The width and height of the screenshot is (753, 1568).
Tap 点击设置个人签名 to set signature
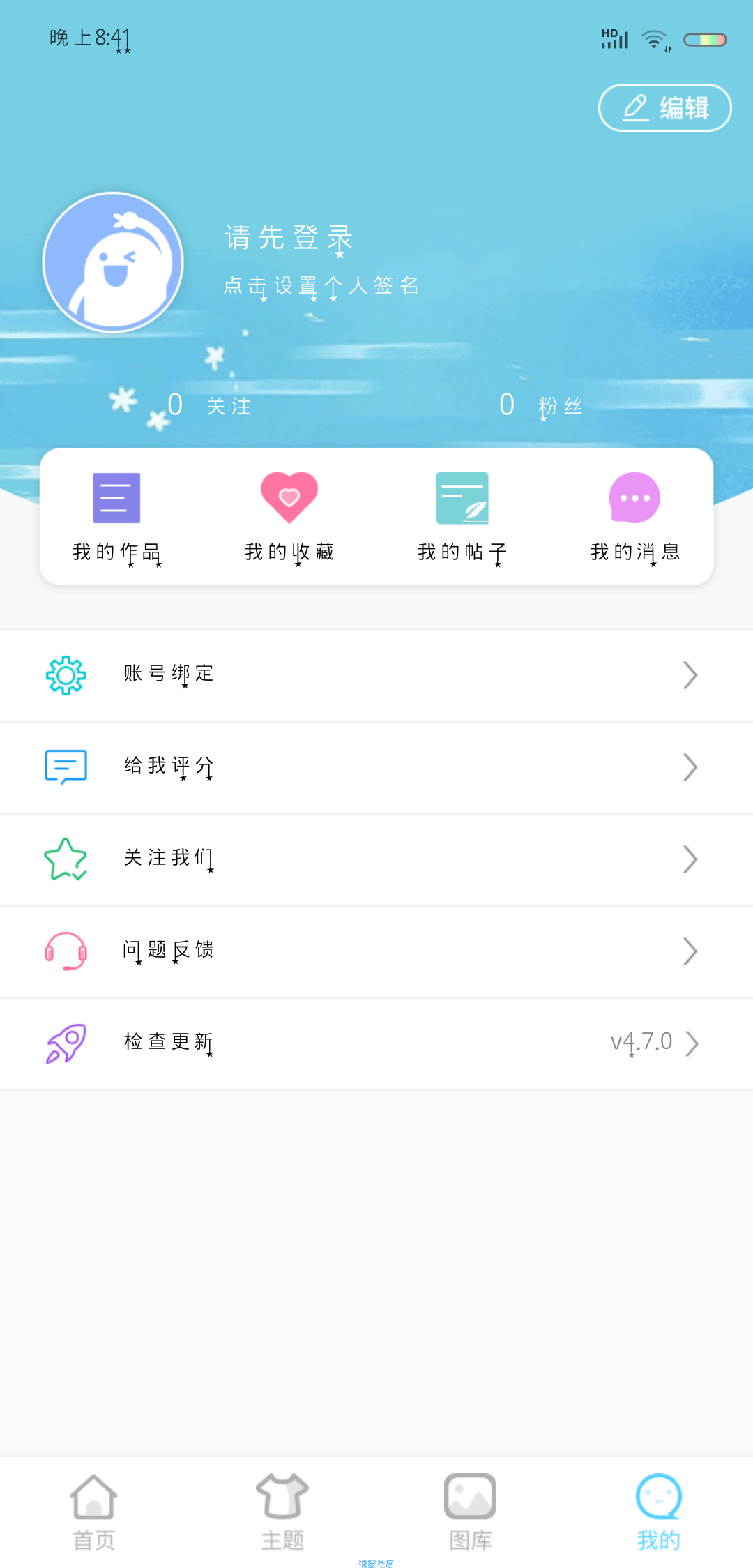click(x=321, y=286)
